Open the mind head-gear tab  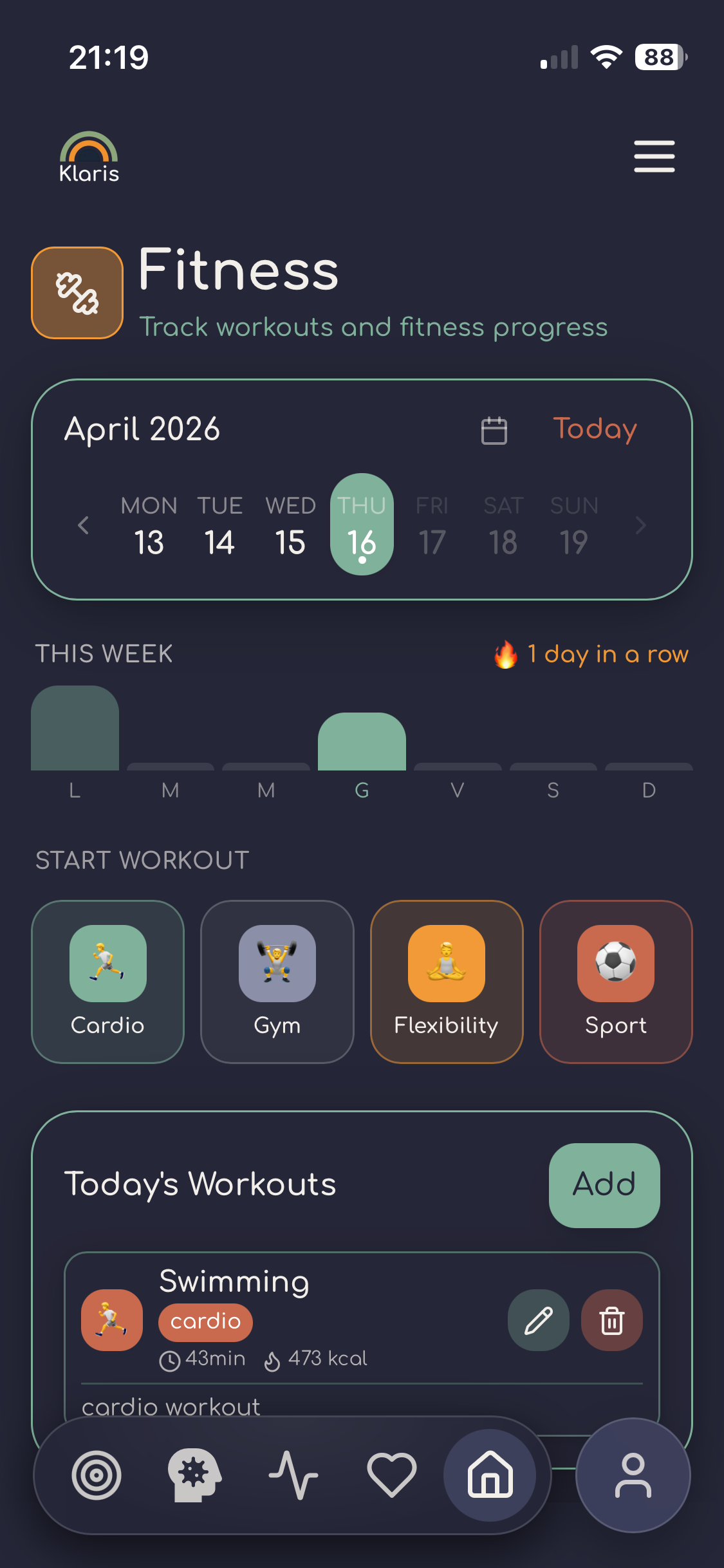pyautogui.click(x=194, y=1475)
